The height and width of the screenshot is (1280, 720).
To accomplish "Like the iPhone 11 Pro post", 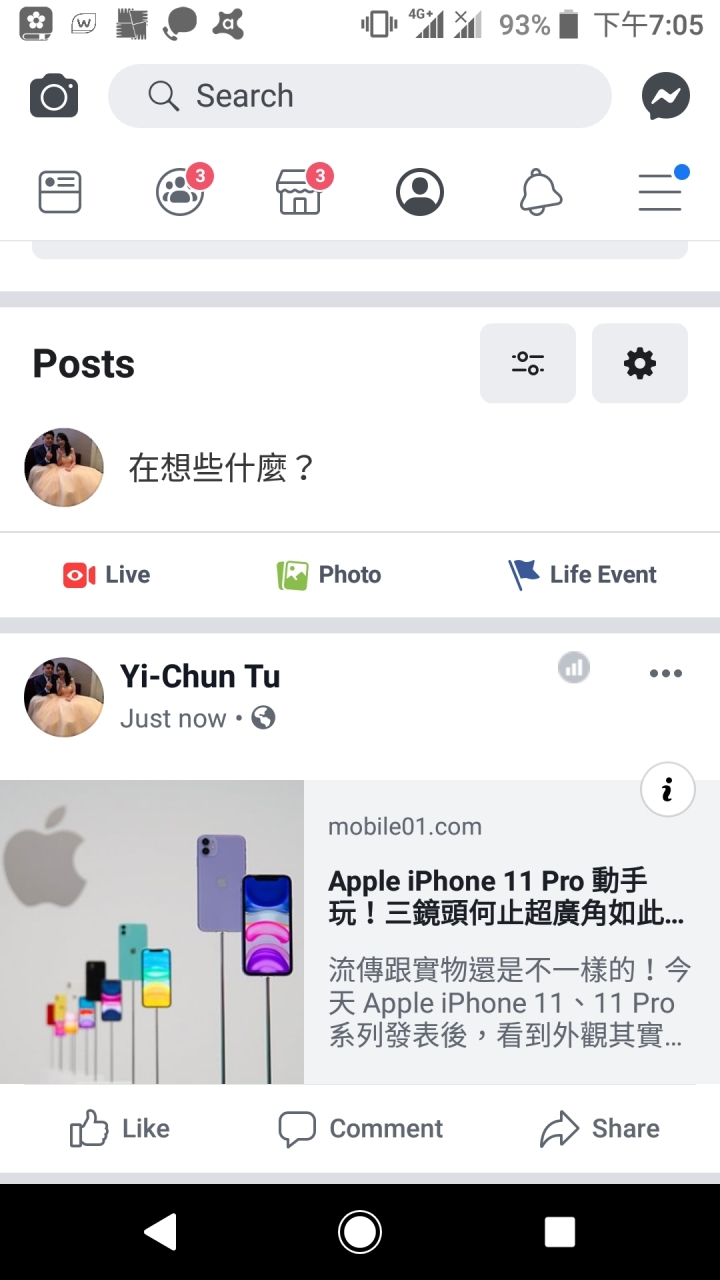I will pyautogui.click(x=120, y=1129).
